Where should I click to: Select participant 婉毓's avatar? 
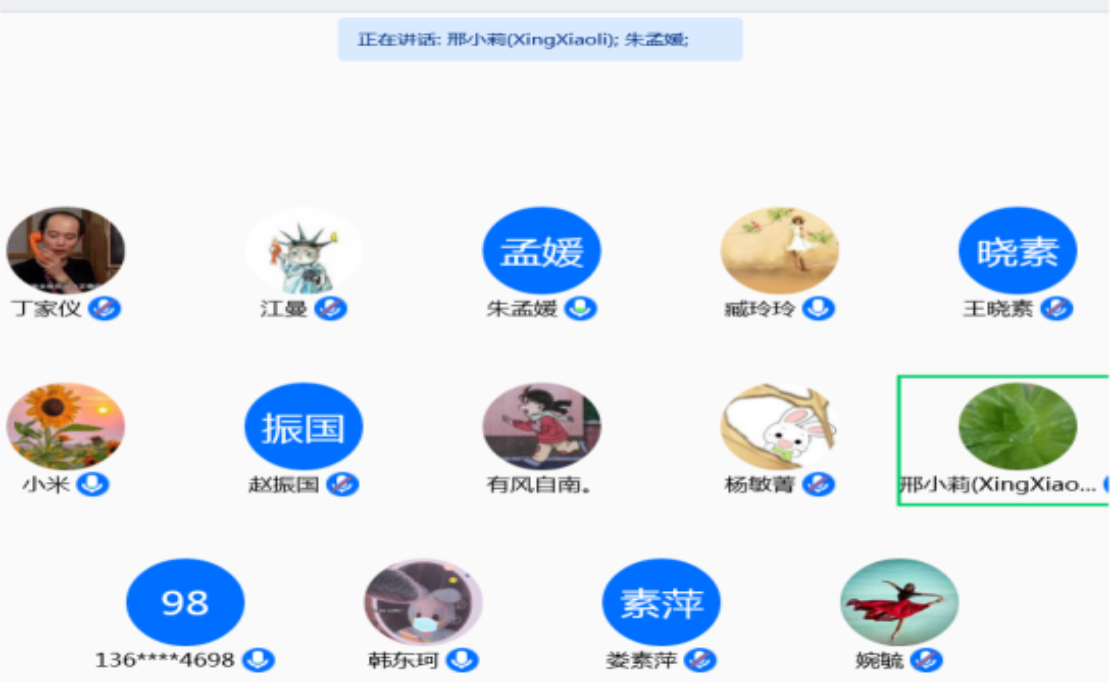coord(899,602)
